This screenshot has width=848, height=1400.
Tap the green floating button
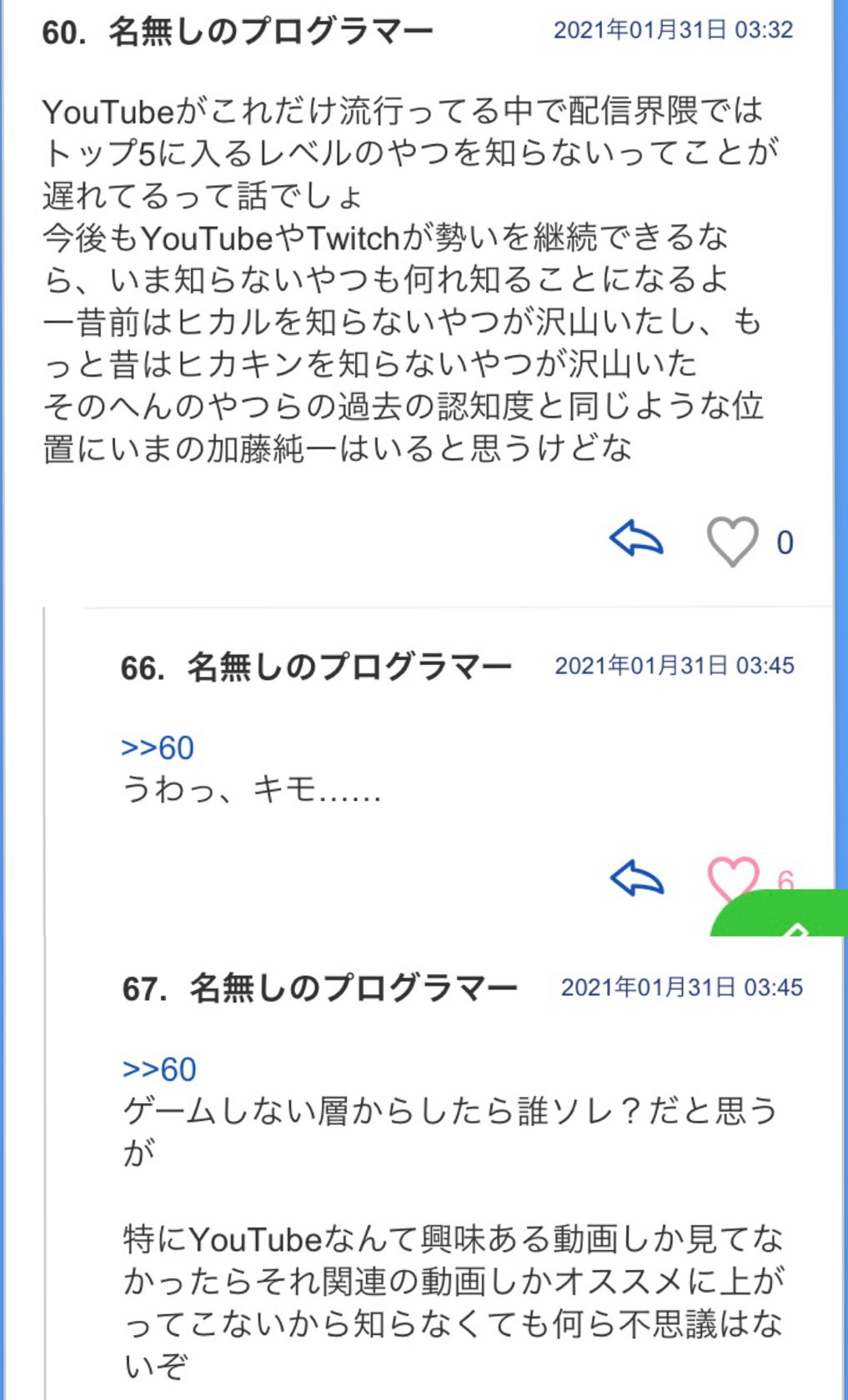point(792,917)
